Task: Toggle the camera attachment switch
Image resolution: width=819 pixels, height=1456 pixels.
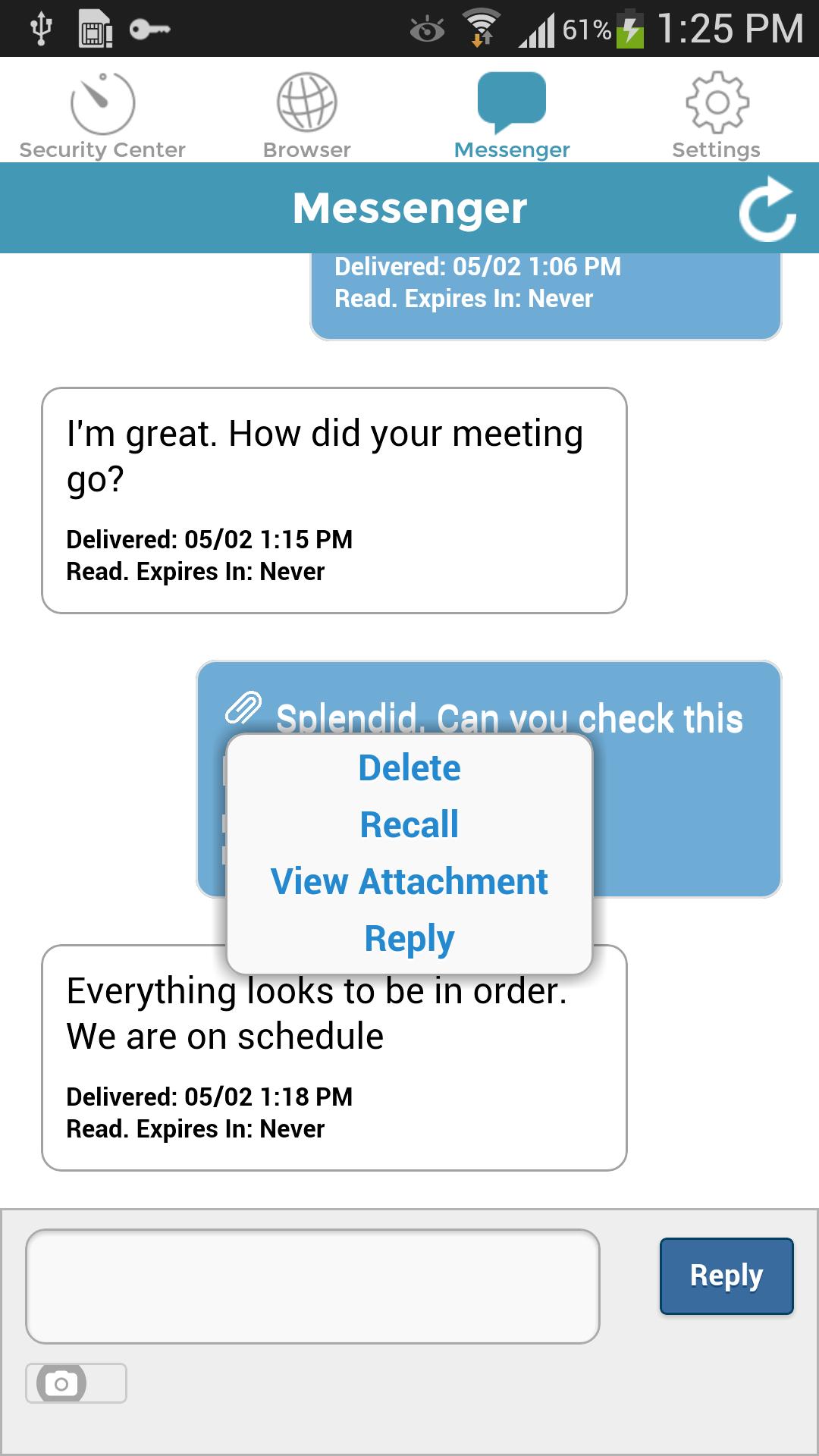Action: (x=76, y=1383)
